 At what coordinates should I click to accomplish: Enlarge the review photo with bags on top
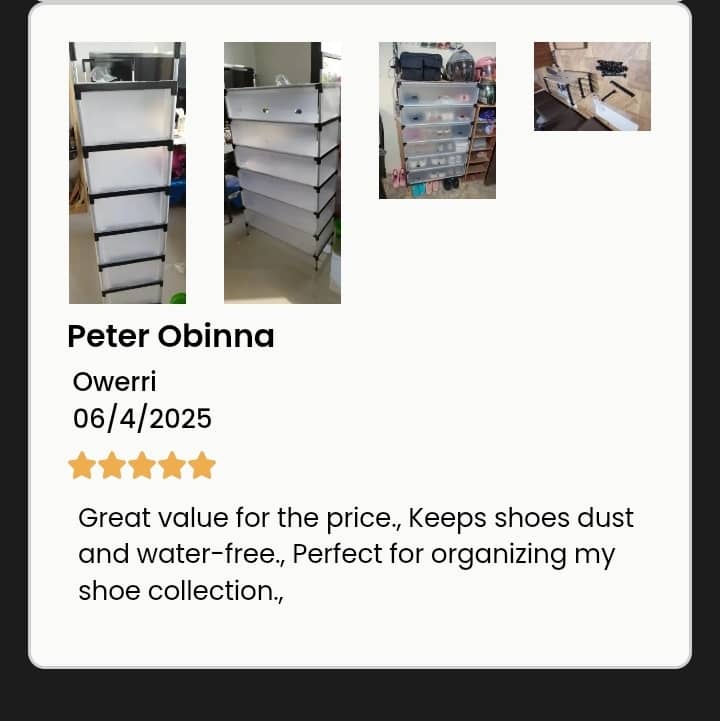click(x=437, y=120)
